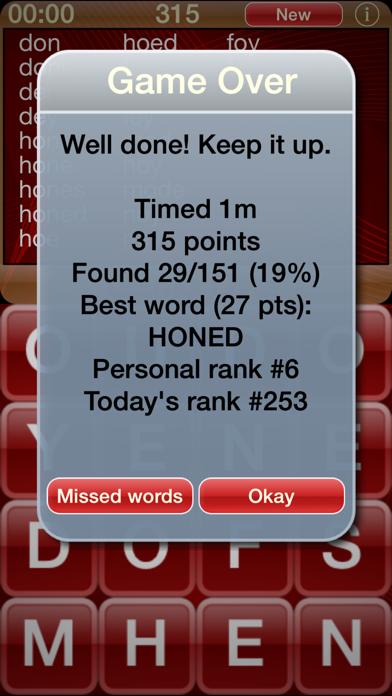Dismiss the Game Over dialog with Okay
Viewport: 392px width, 696px height.
point(271,496)
